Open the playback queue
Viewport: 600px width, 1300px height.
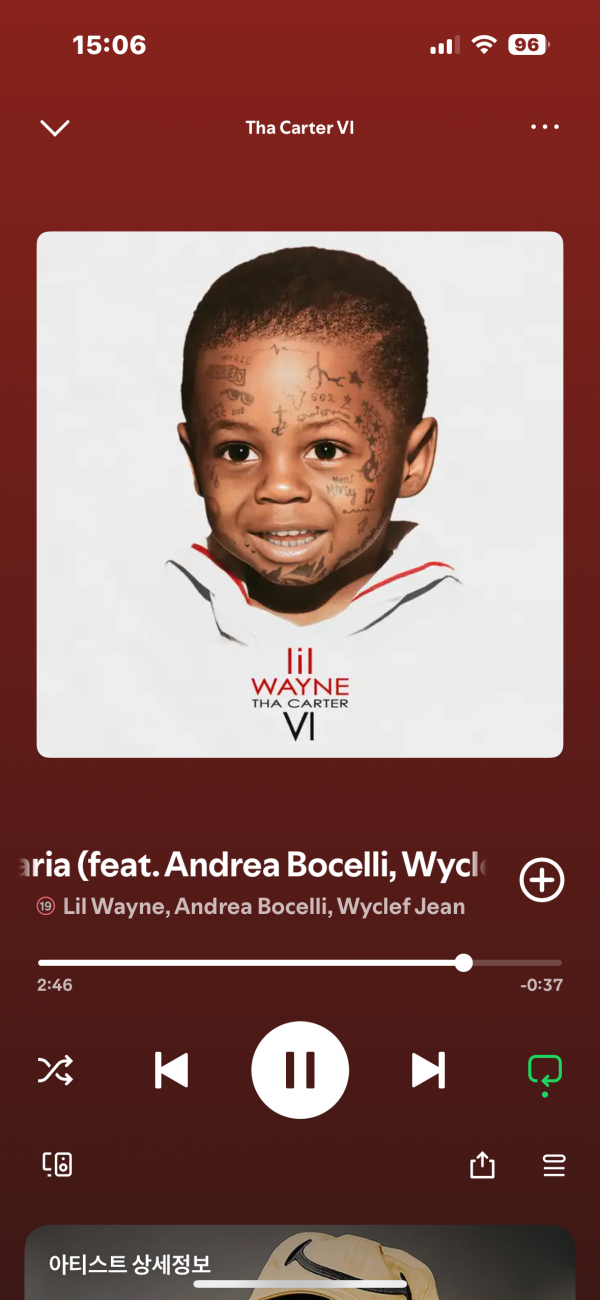click(x=554, y=1165)
